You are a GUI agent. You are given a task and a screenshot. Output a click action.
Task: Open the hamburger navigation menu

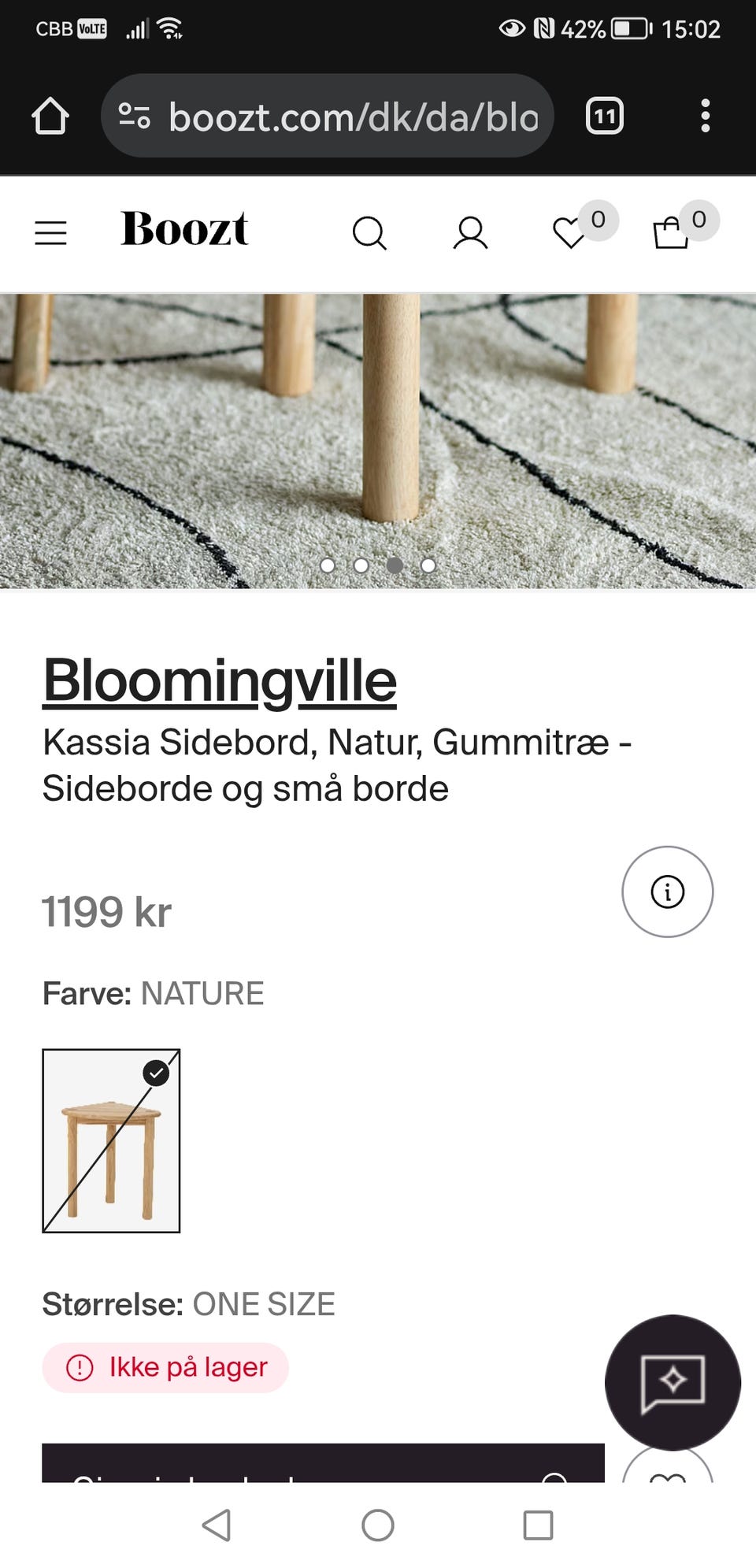coord(50,232)
